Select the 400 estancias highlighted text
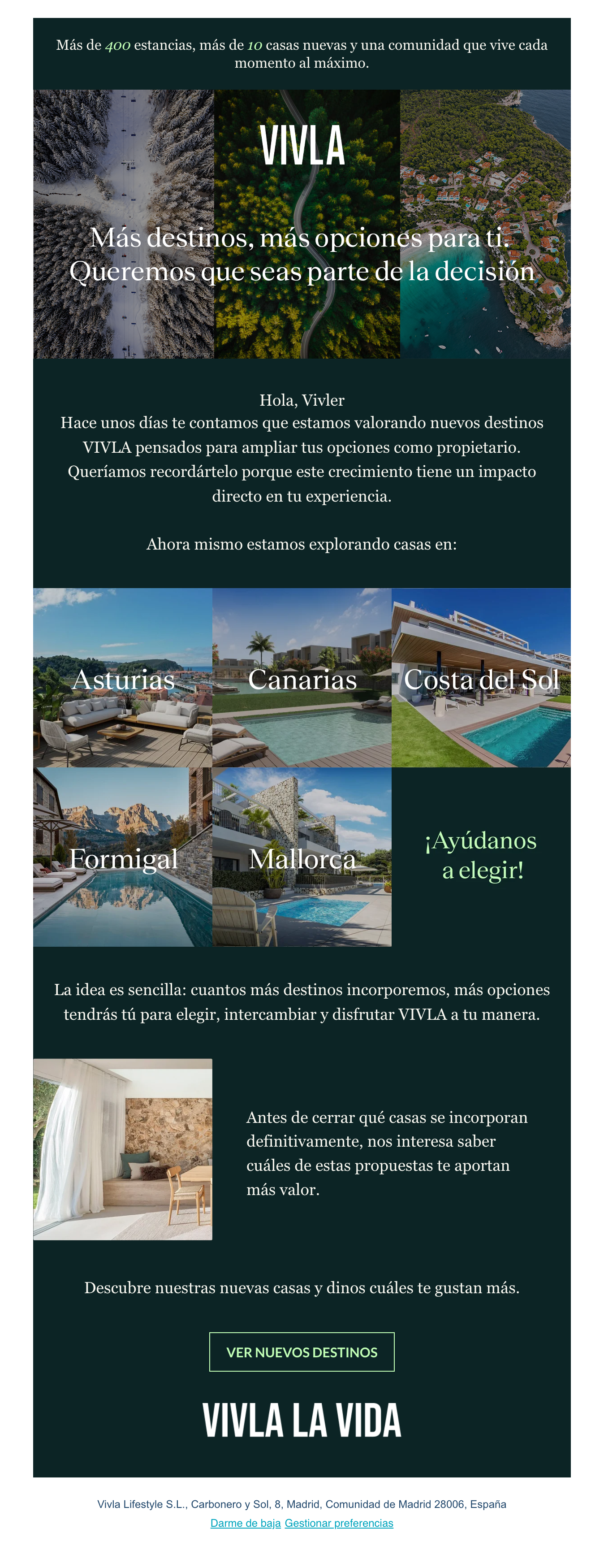604x1568 pixels. pos(119,44)
